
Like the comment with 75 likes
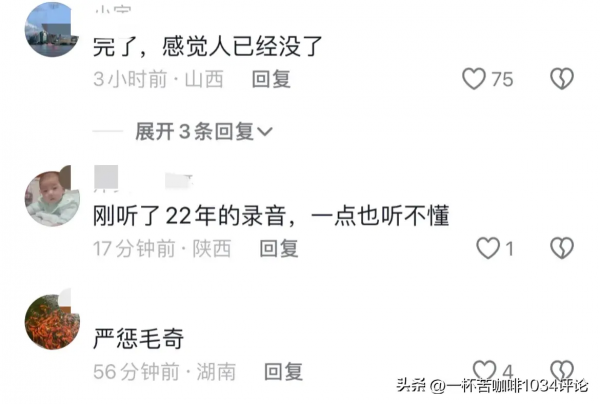(474, 79)
